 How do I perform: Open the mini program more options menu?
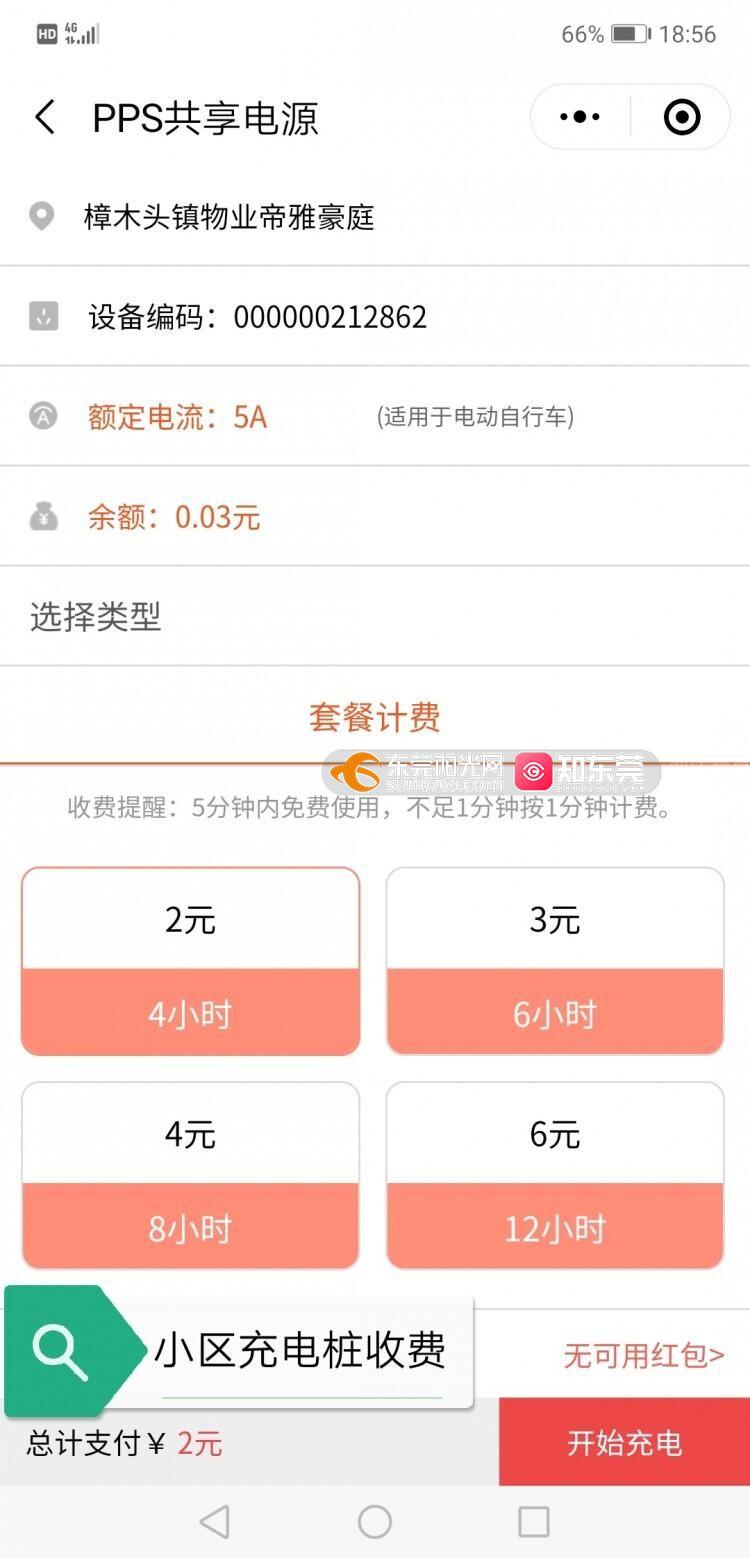(x=580, y=118)
